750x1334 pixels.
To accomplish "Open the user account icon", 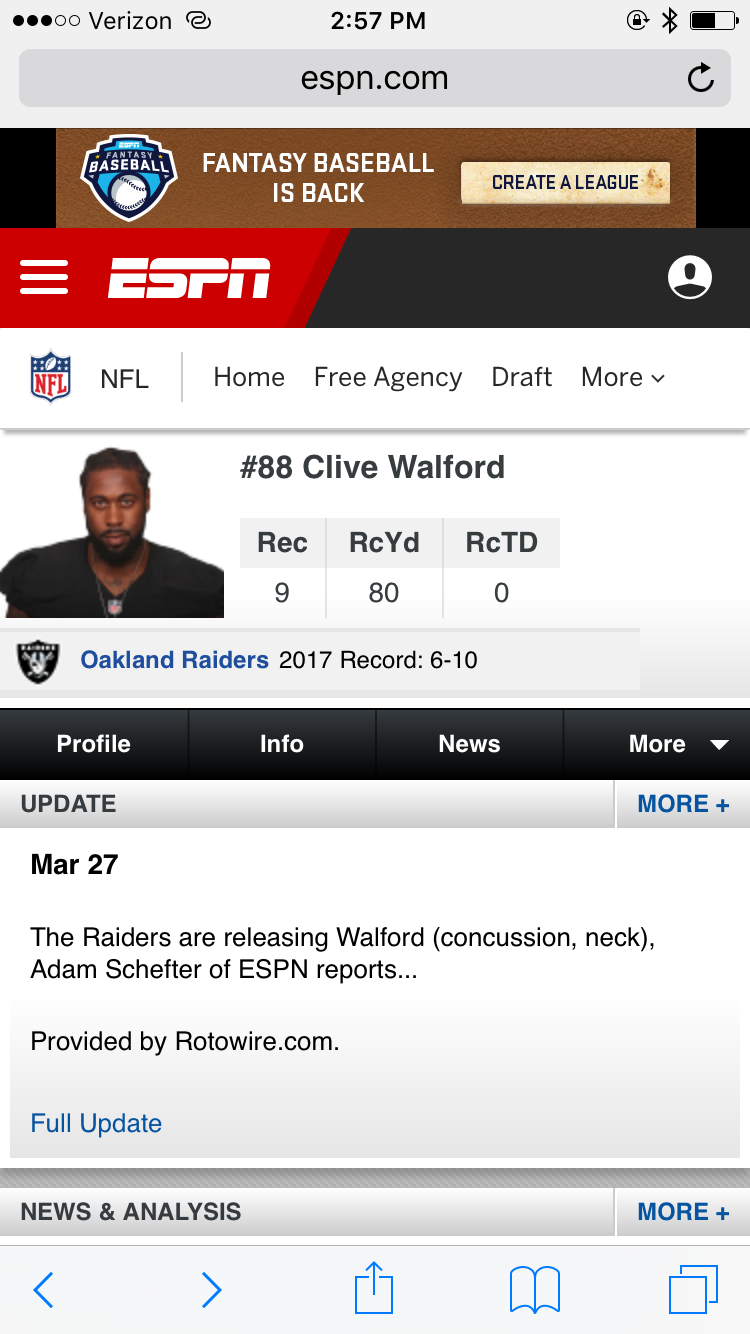I will [x=690, y=277].
